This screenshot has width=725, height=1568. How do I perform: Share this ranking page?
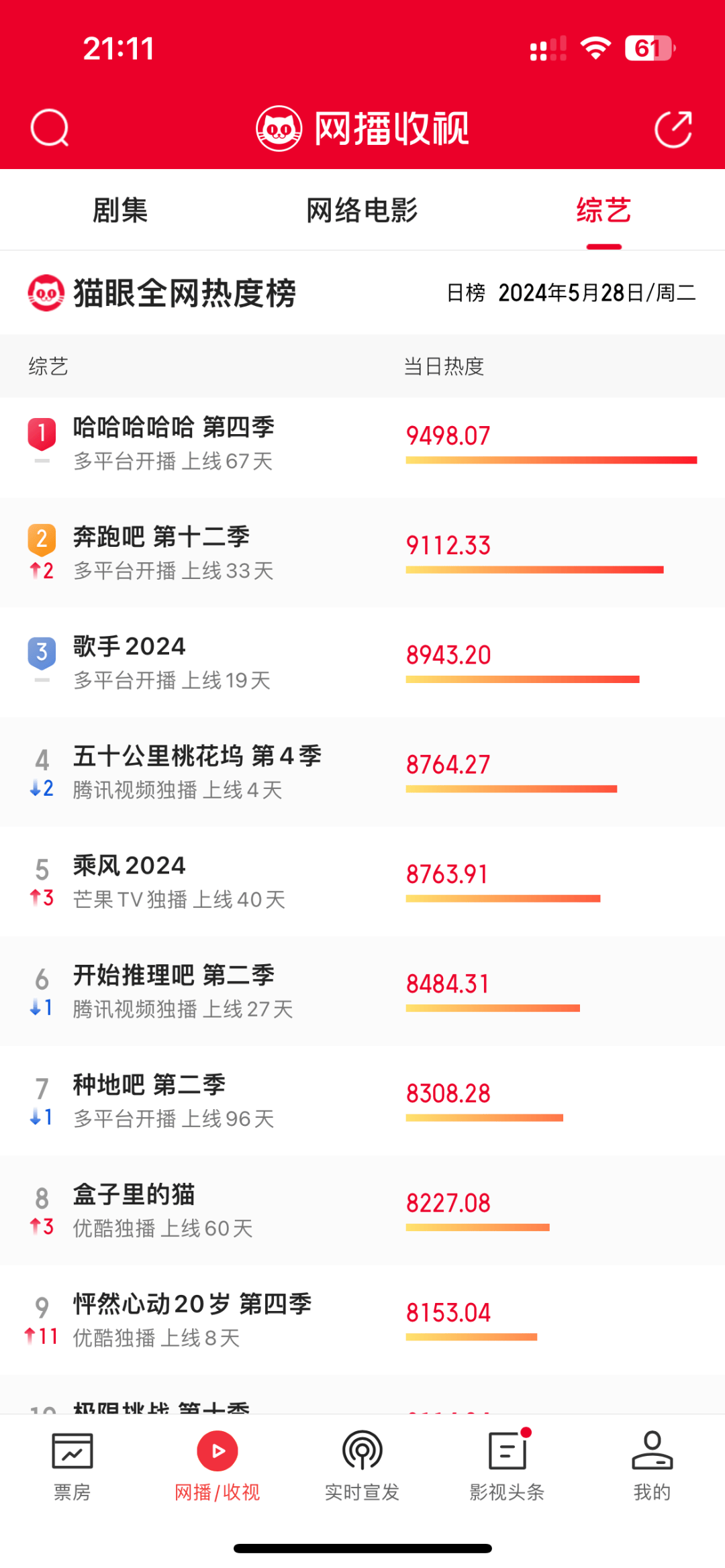(x=673, y=128)
